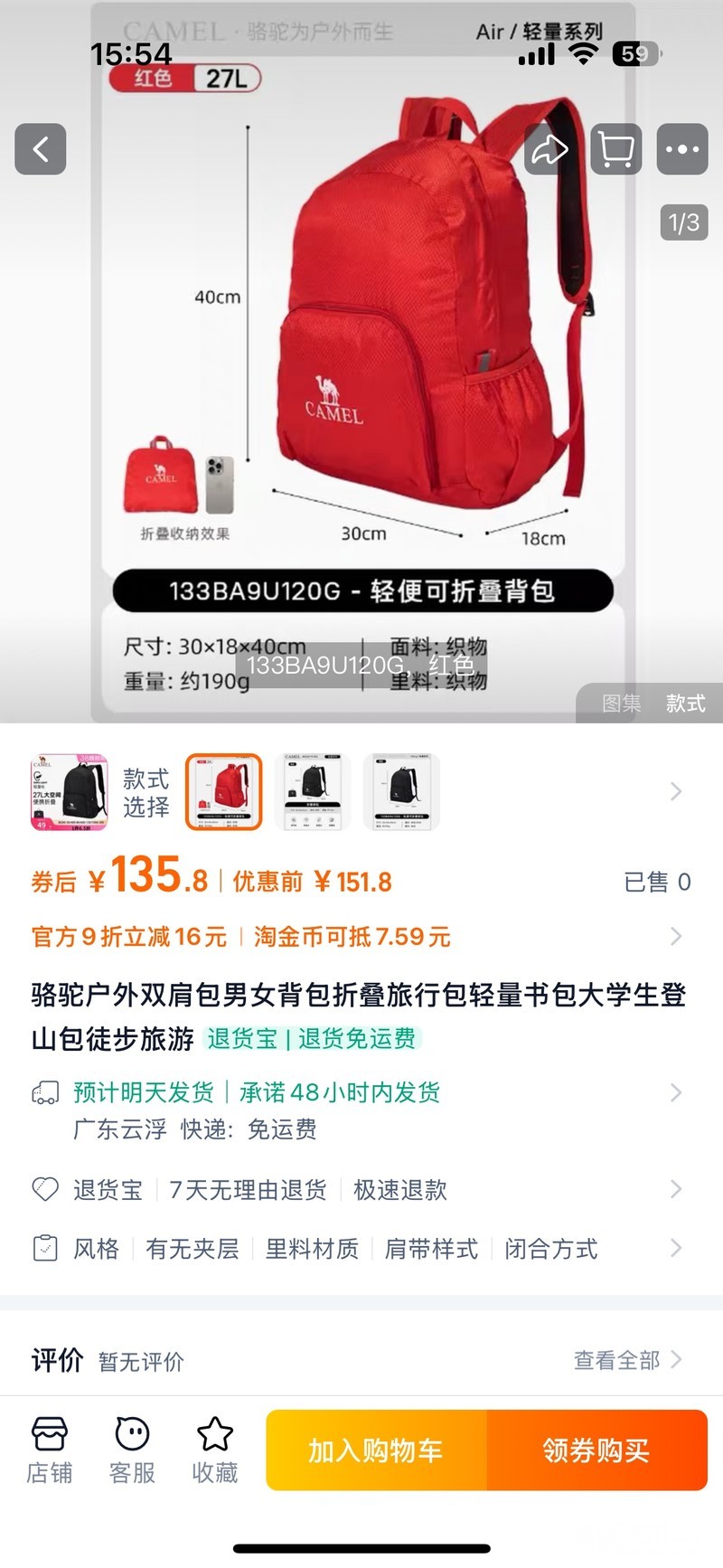
Task: Select the red backpack style thumbnail
Action: tap(224, 792)
